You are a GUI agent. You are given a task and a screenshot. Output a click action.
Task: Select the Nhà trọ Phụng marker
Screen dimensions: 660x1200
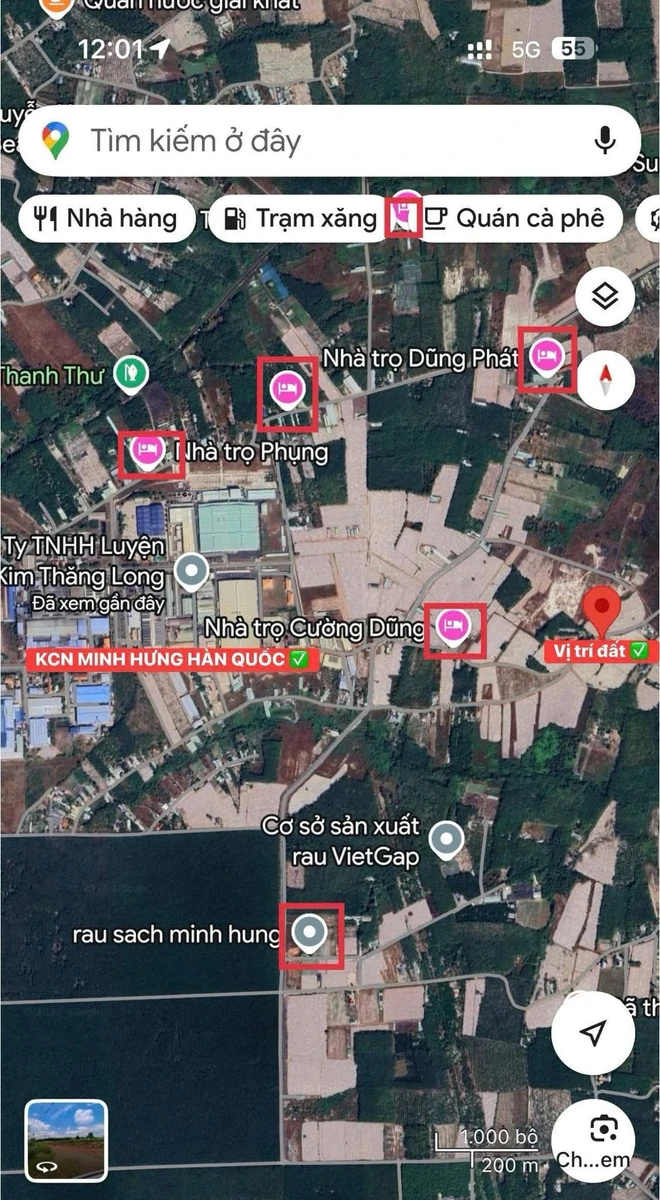[x=148, y=453]
